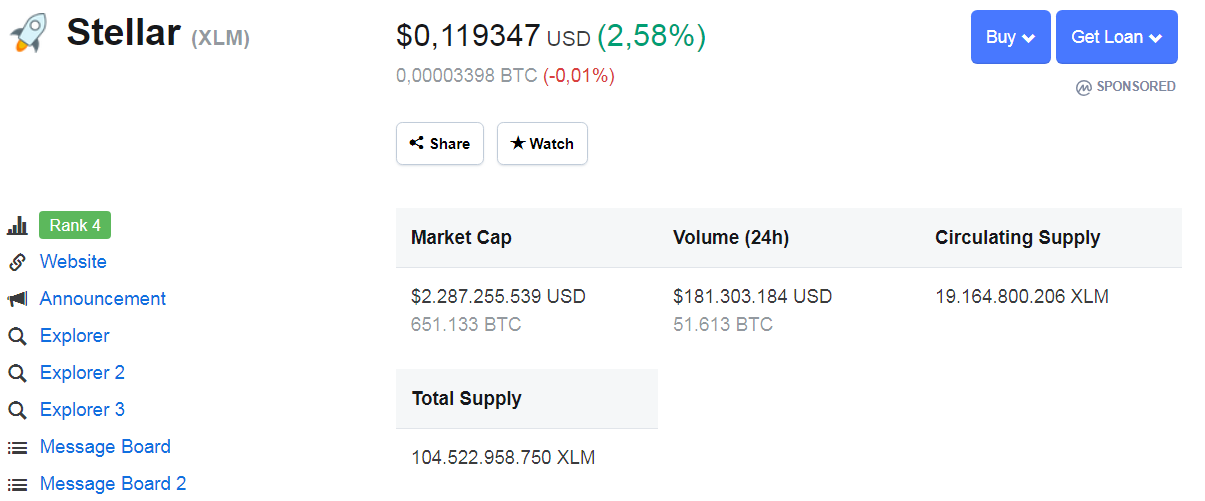
Task: Open the first Explorer link
Action: tap(75, 336)
